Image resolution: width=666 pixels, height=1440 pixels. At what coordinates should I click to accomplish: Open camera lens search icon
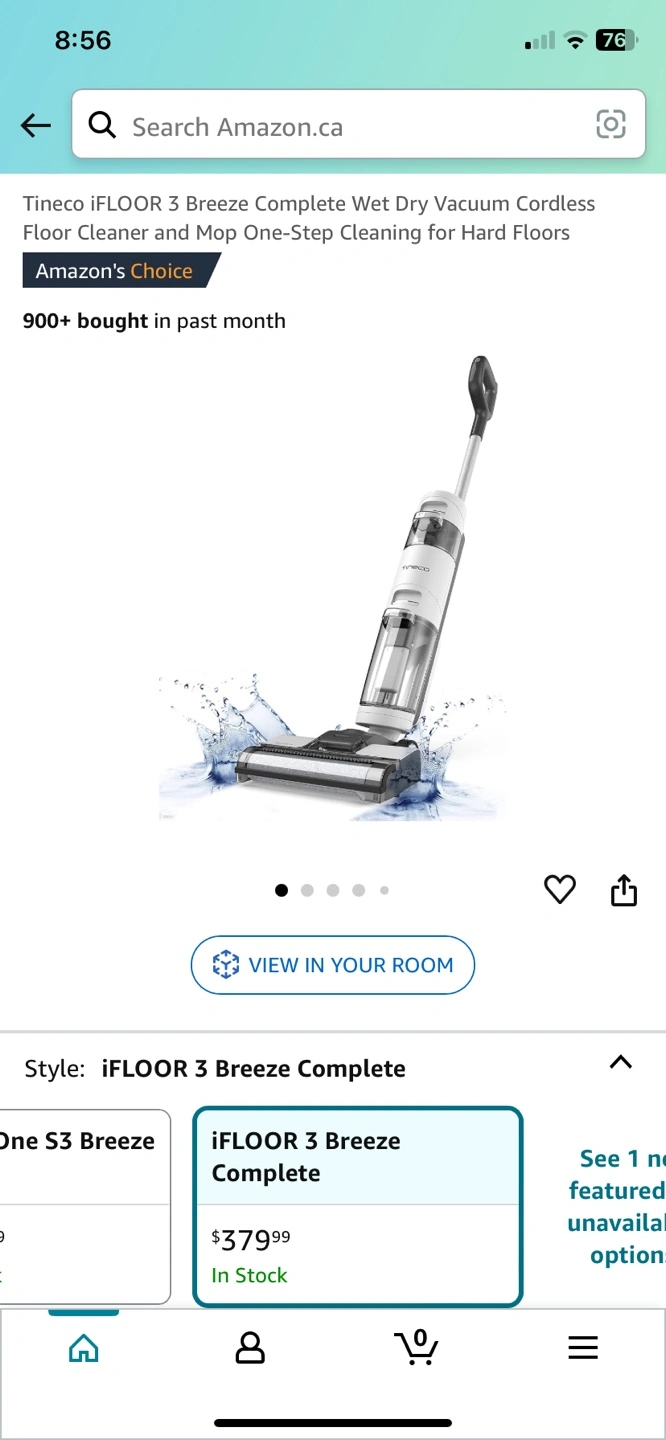coord(611,124)
